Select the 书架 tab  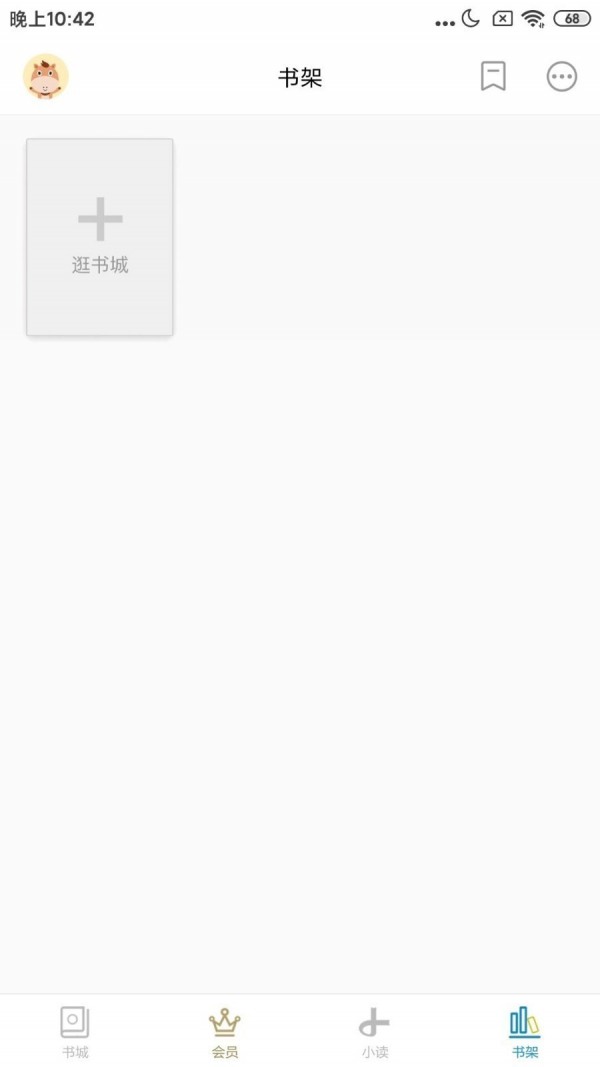pyautogui.click(x=525, y=1032)
